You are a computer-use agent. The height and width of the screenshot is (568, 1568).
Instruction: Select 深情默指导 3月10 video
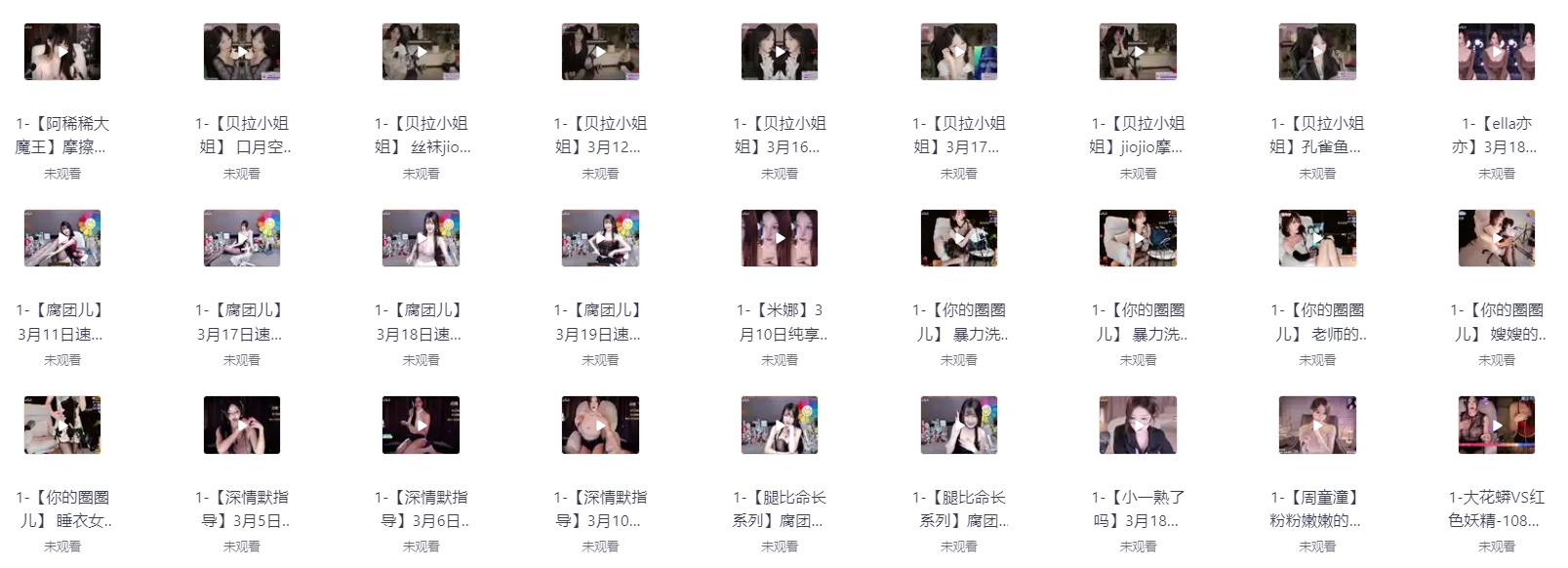[600, 426]
